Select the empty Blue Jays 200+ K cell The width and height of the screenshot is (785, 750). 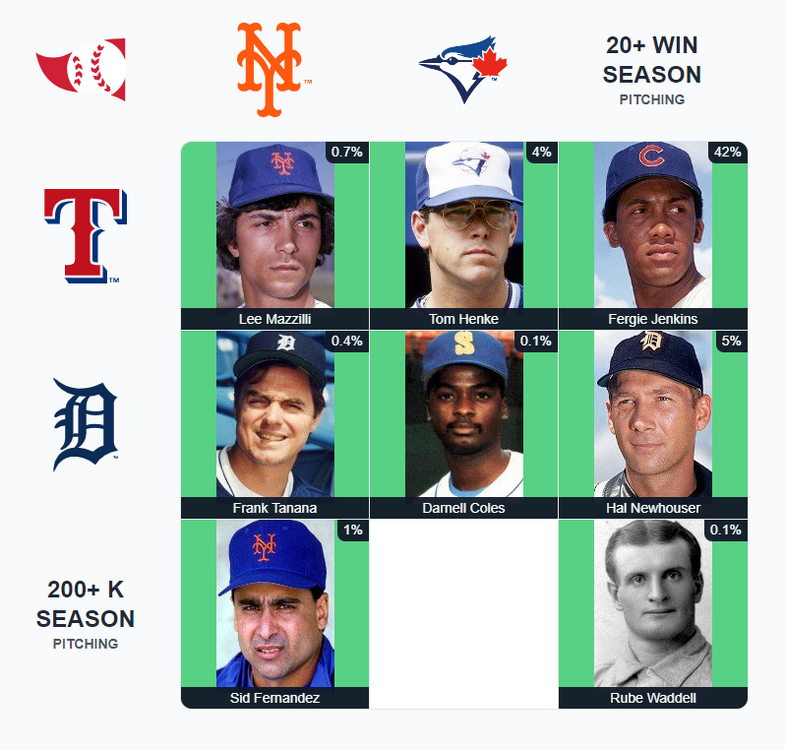(x=464, y=613)
